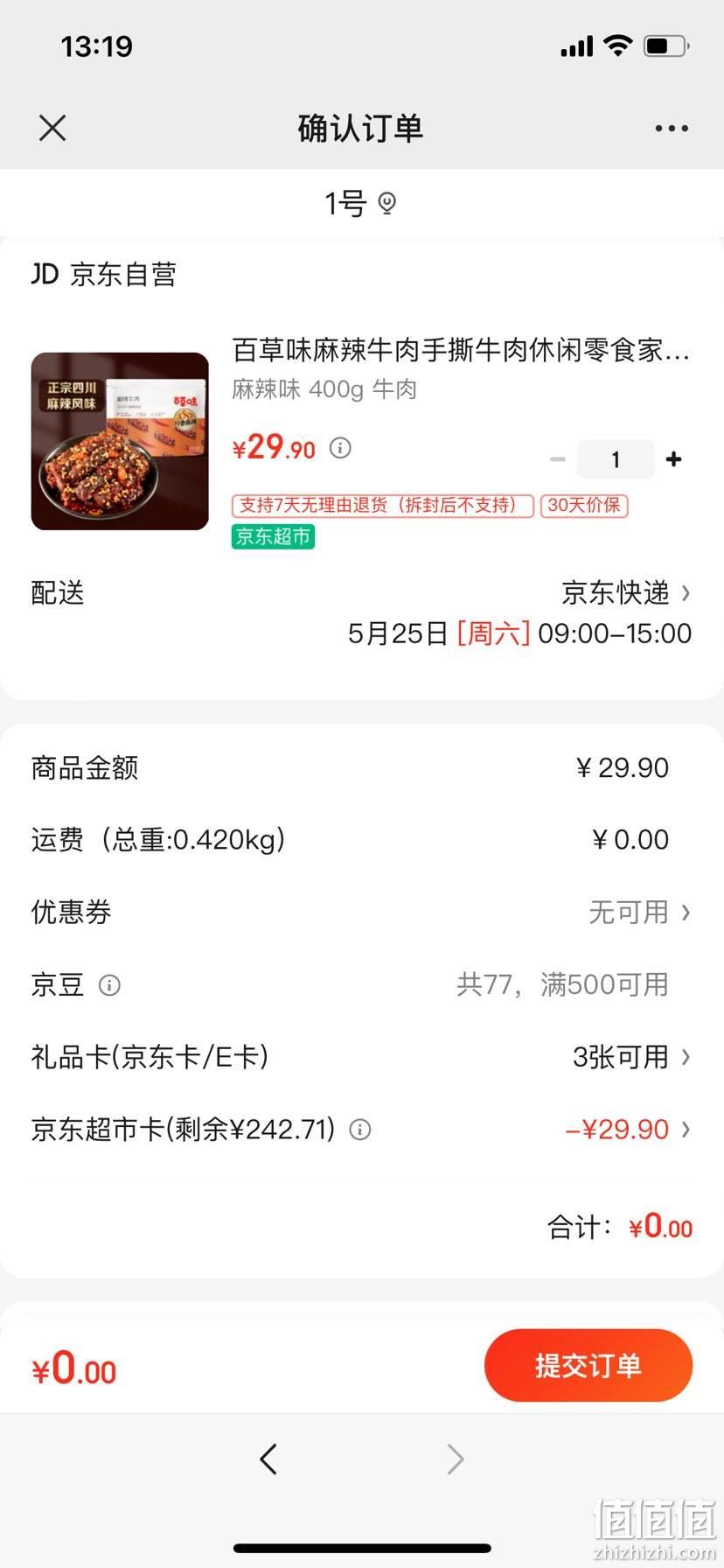Open 京东超市卡 deduction details
724x1568 pixels.
point(628,1130)
